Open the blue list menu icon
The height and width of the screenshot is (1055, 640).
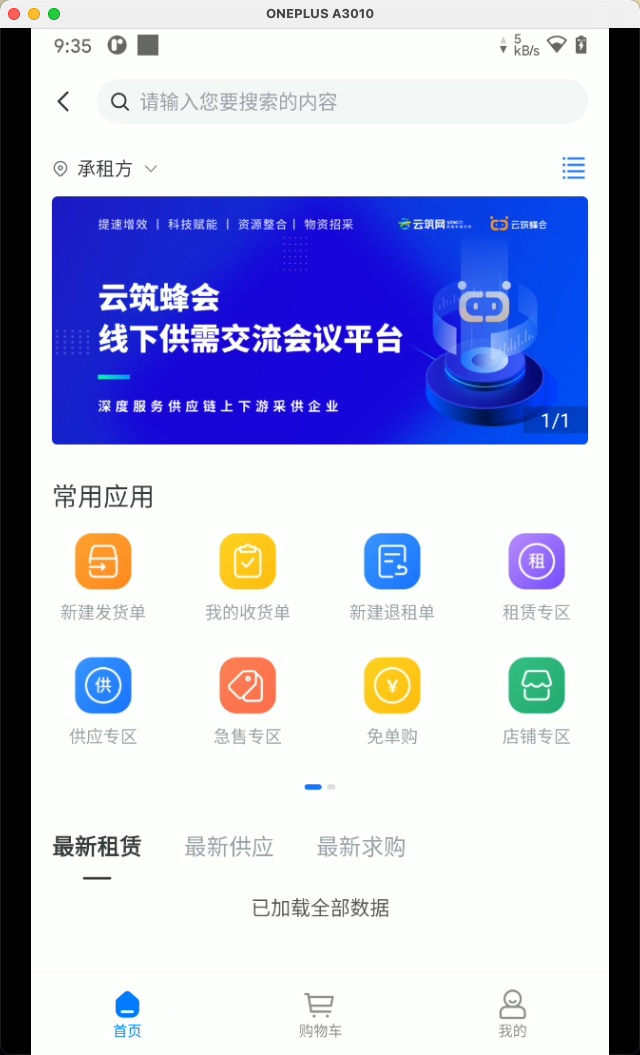(573, 168)
